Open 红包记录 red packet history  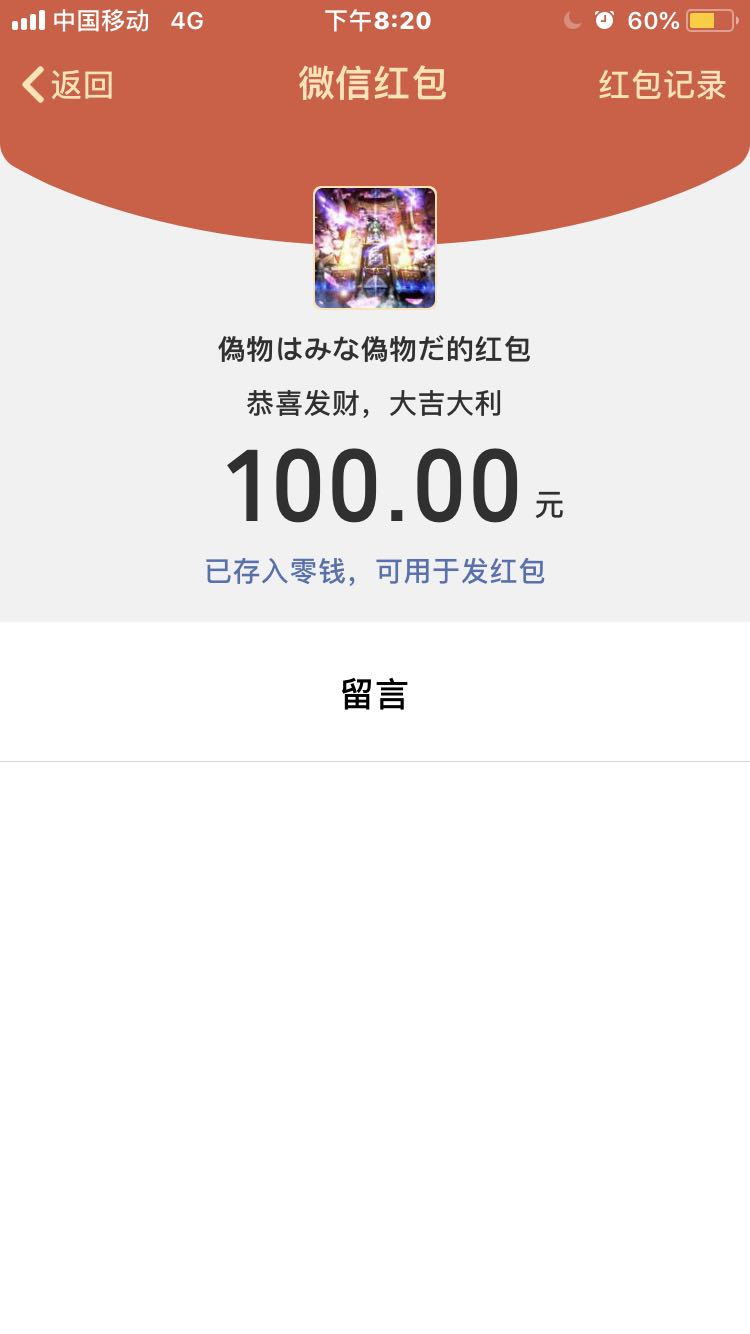pos(662,85)
